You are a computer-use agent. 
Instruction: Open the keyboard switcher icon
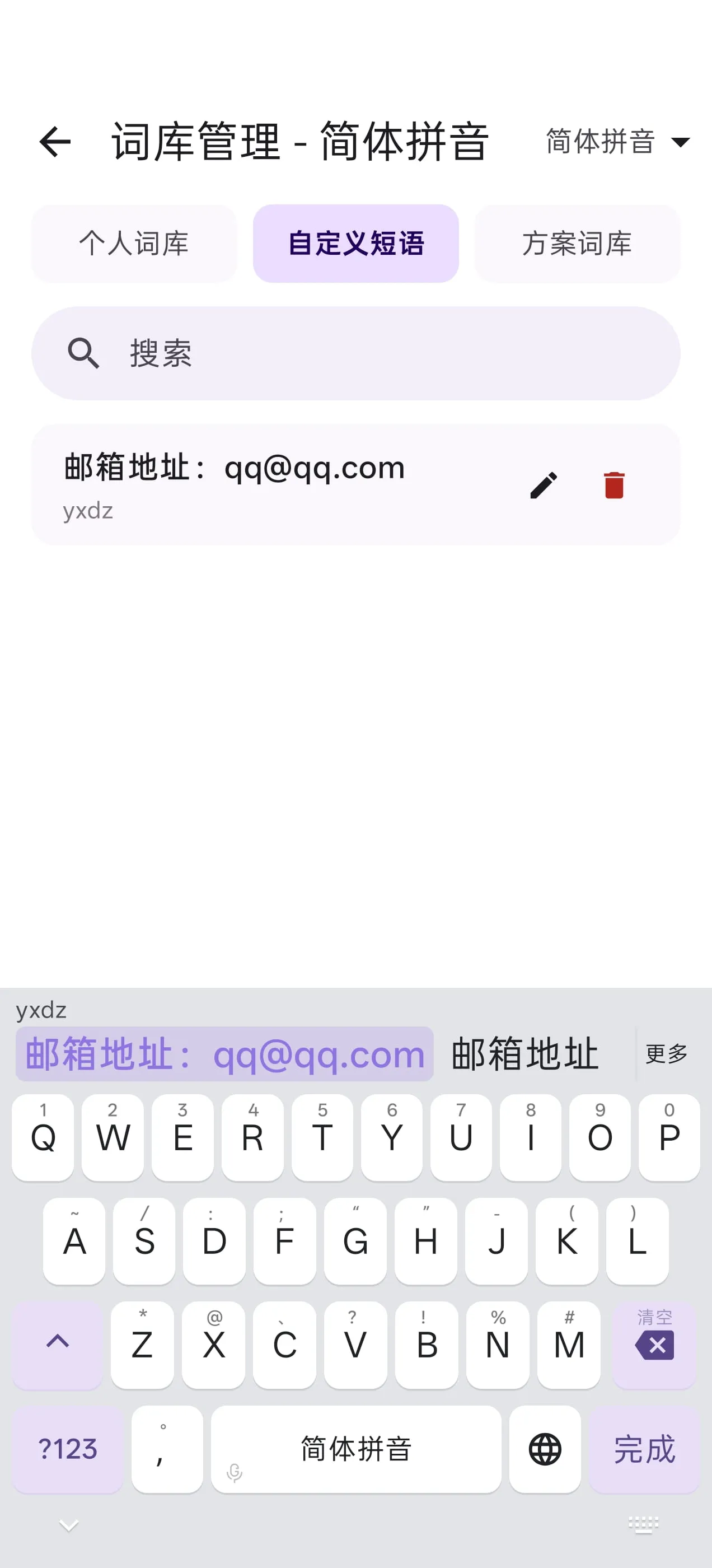pyautogui.click(x=643, y=1525)
